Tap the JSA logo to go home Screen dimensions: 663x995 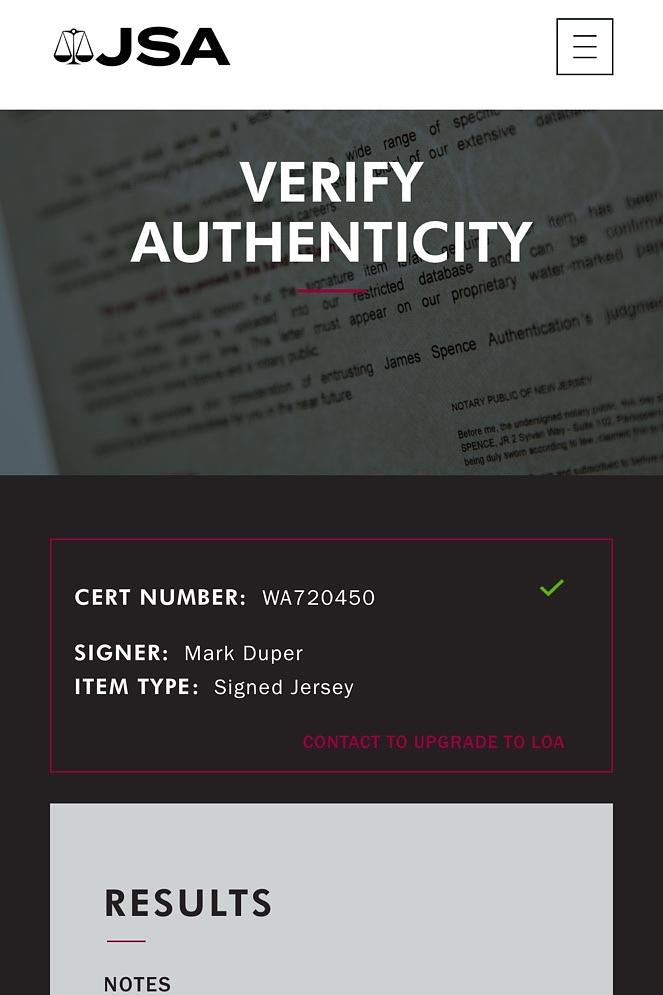click(x=142, y=47)
